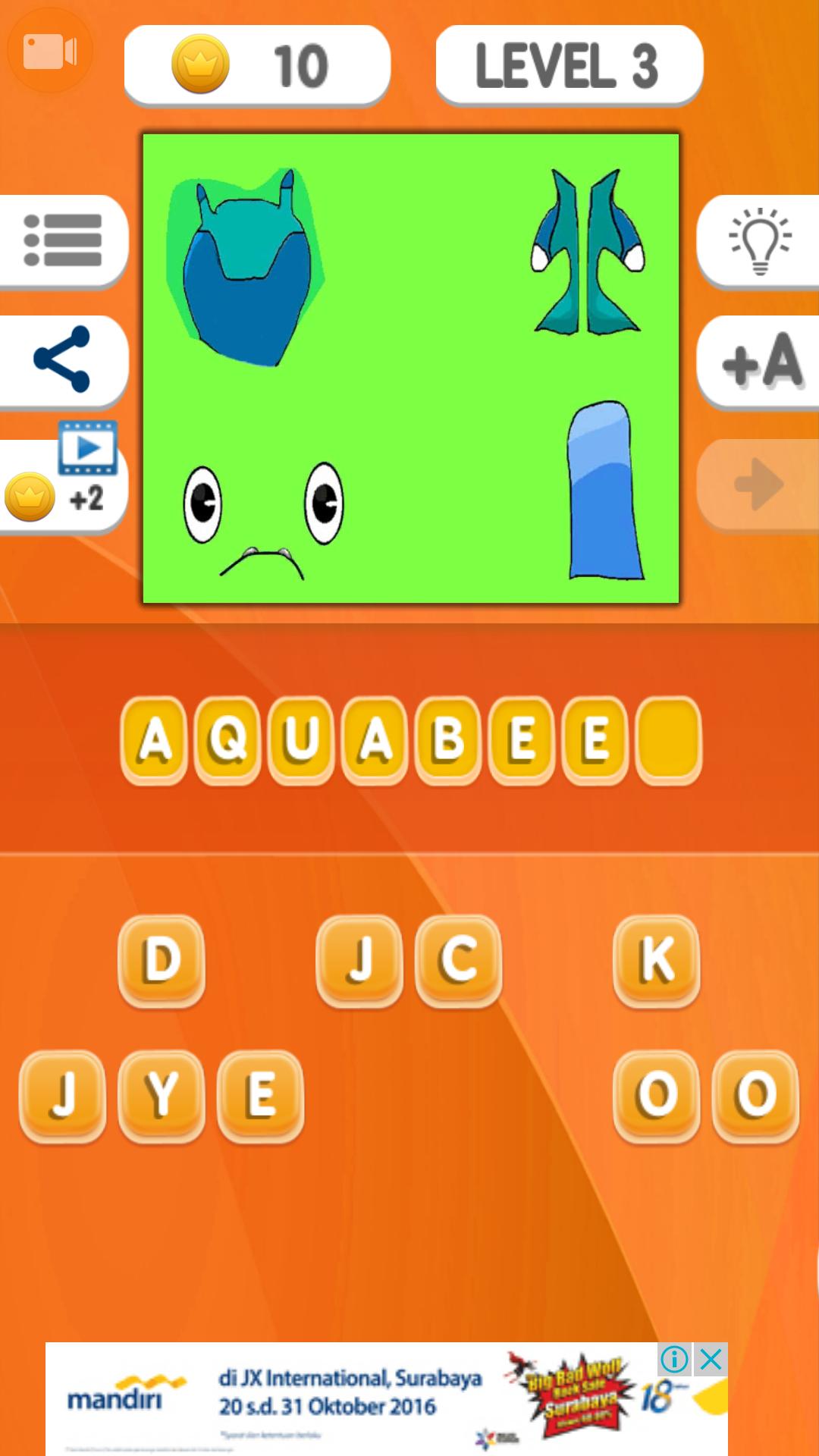The image size is (819, 1456).
Task: Remove the B from the answer
Action: [x=448, y=739]
